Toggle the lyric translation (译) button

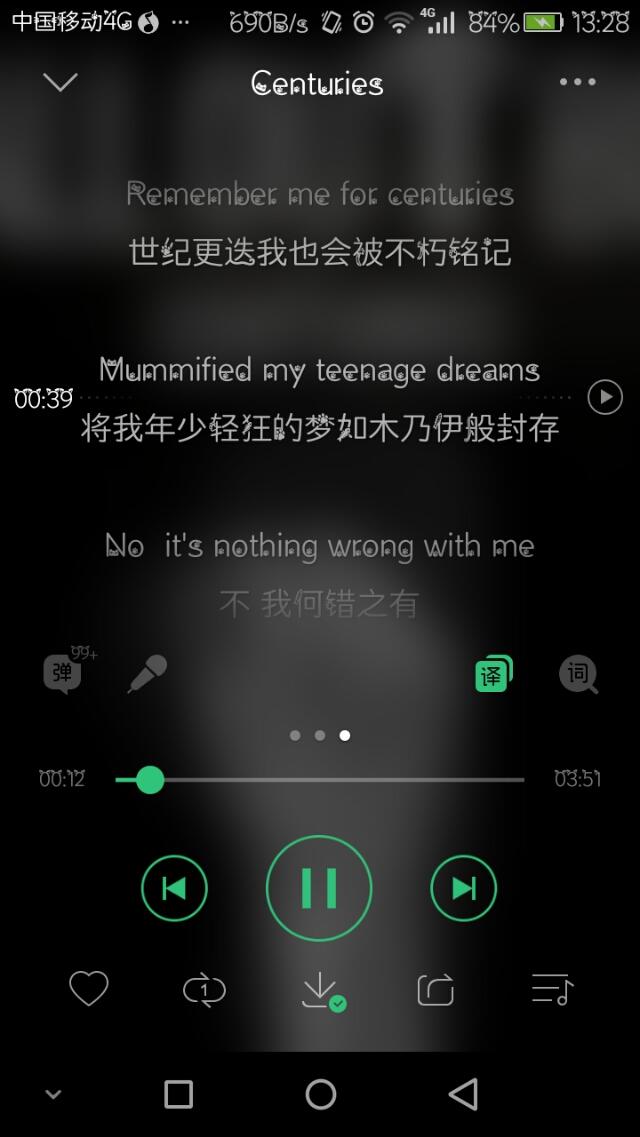[x=494, y=674]
